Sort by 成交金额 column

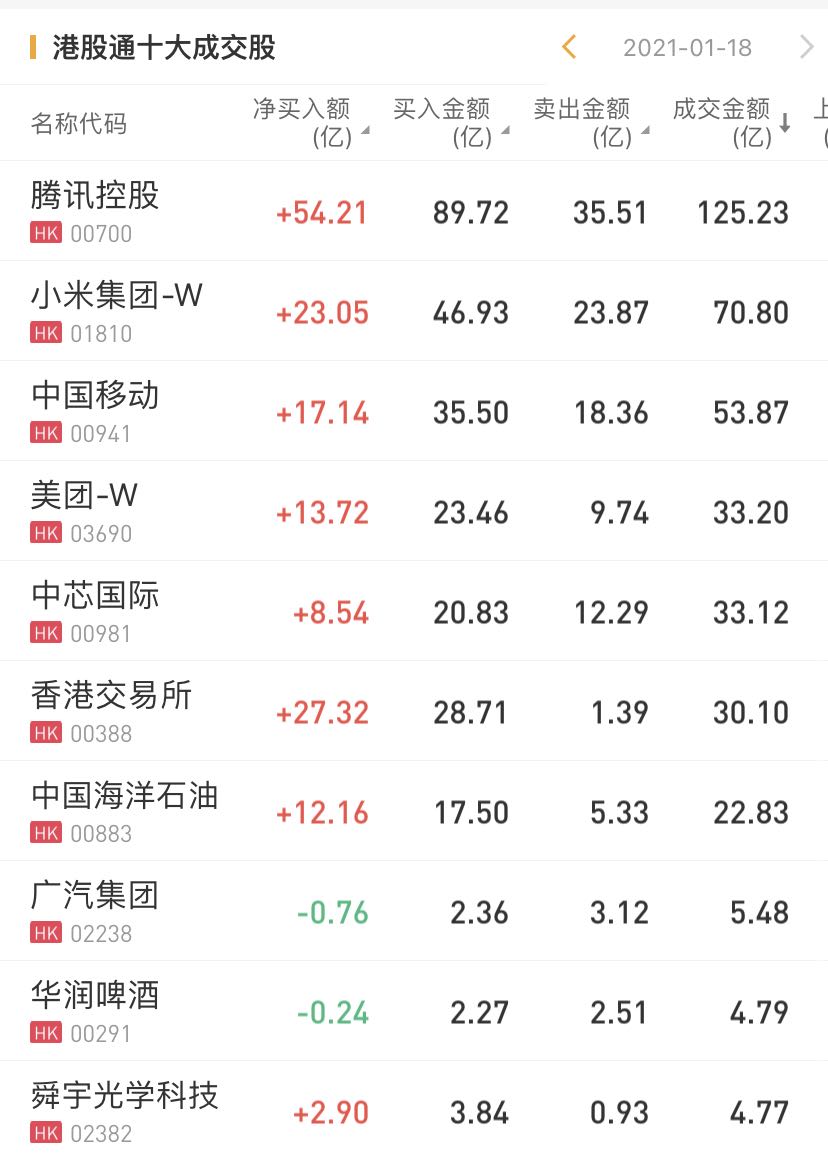pyautogui.click(x=730, y=123)
